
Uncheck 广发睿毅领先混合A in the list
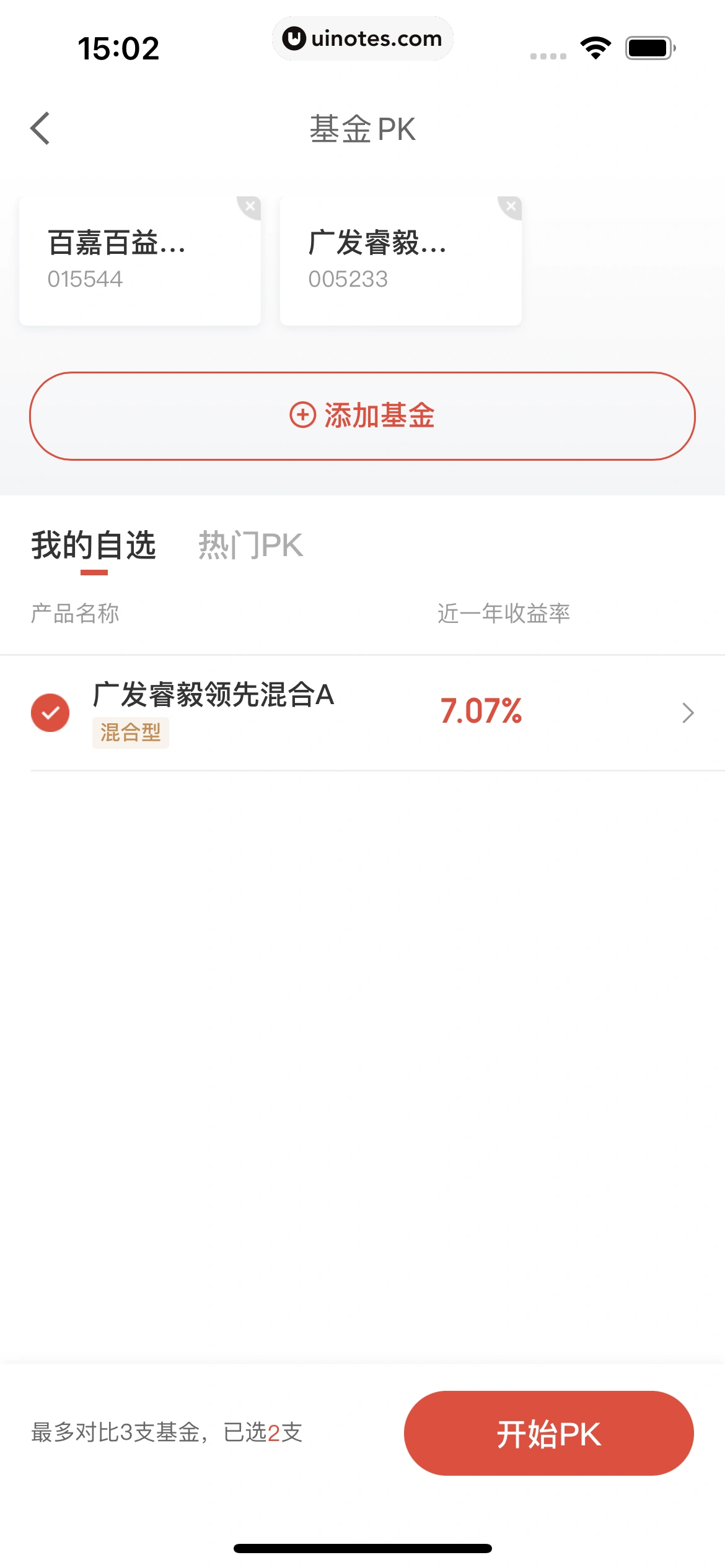coord(50,713)
